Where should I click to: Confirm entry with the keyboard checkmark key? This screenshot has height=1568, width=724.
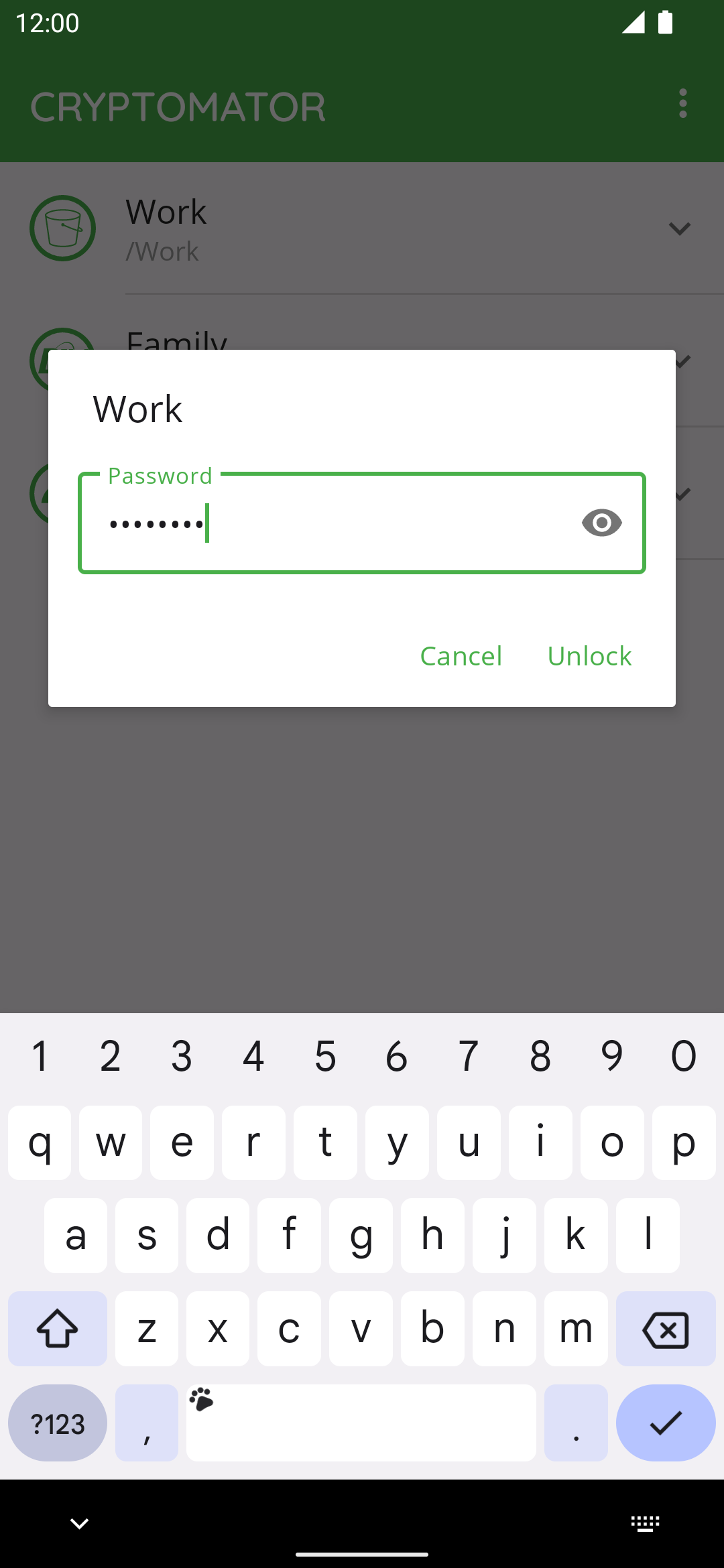click(665, 1423)
